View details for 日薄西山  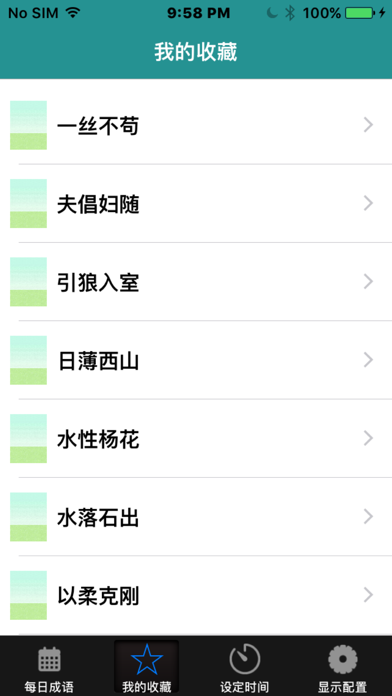(x=196, y=360)
